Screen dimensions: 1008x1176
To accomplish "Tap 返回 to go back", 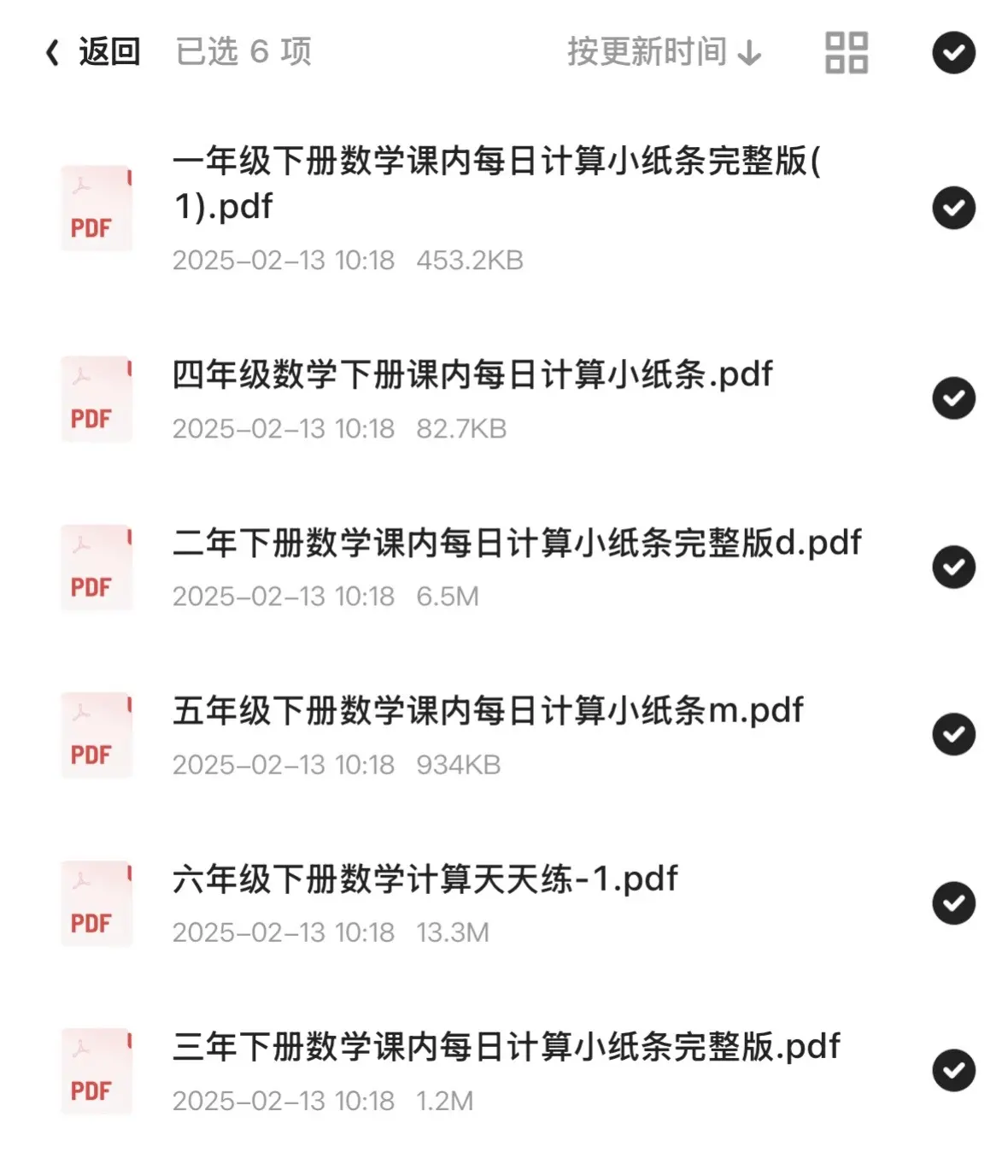I will coord(92,52).
